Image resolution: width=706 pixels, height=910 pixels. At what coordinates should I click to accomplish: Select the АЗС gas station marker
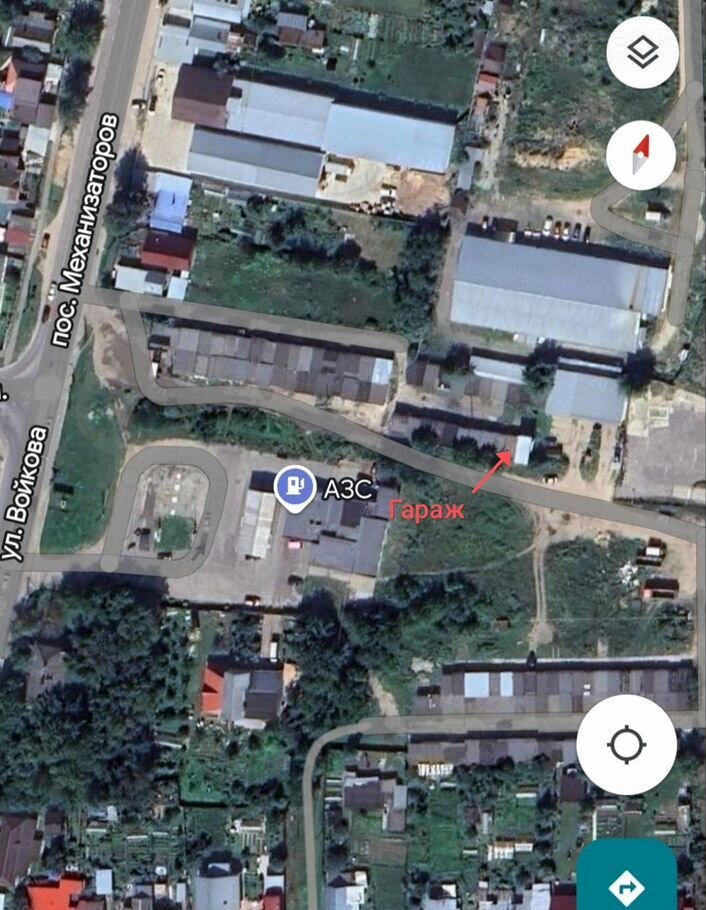pyautogui.click(x=295, y=489)
